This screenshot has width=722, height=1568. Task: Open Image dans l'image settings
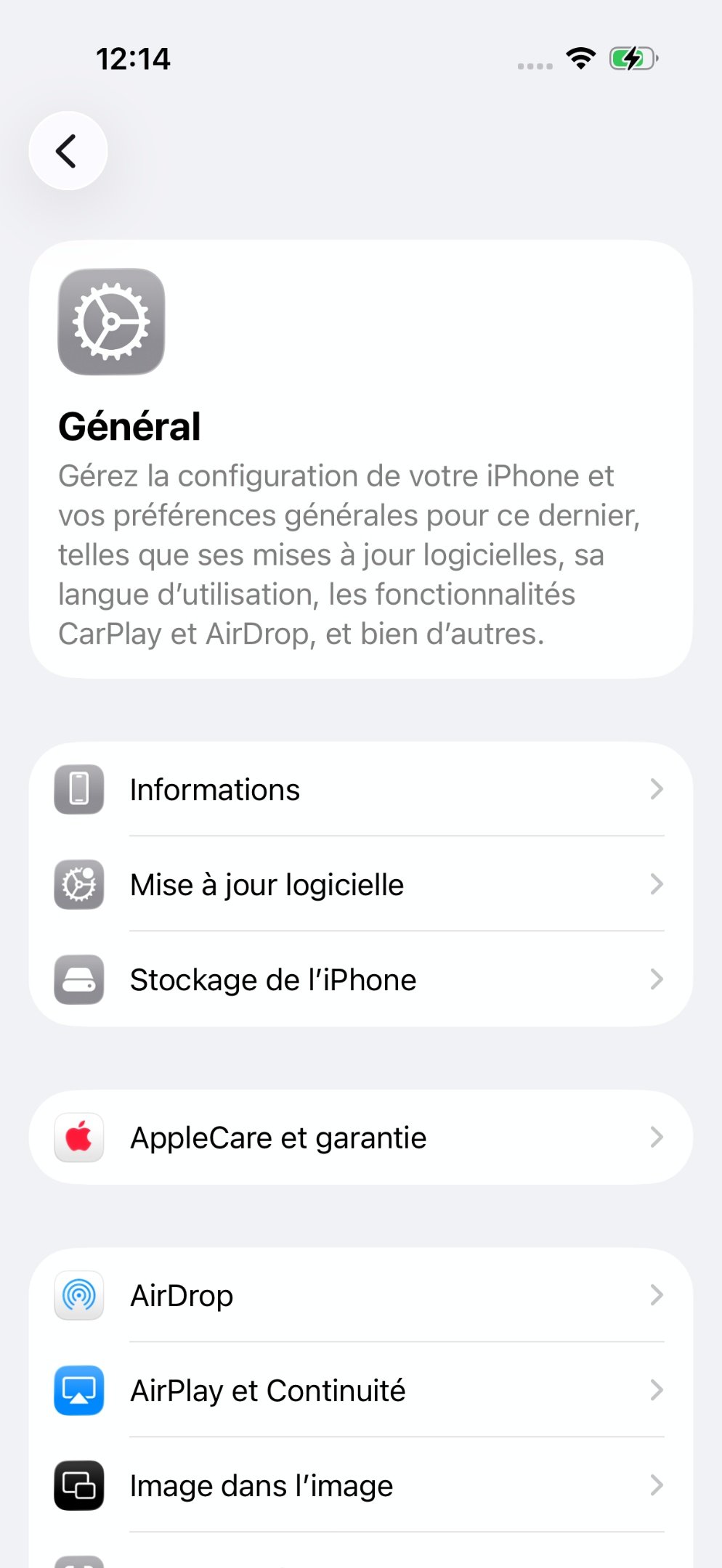(360, 1485)
